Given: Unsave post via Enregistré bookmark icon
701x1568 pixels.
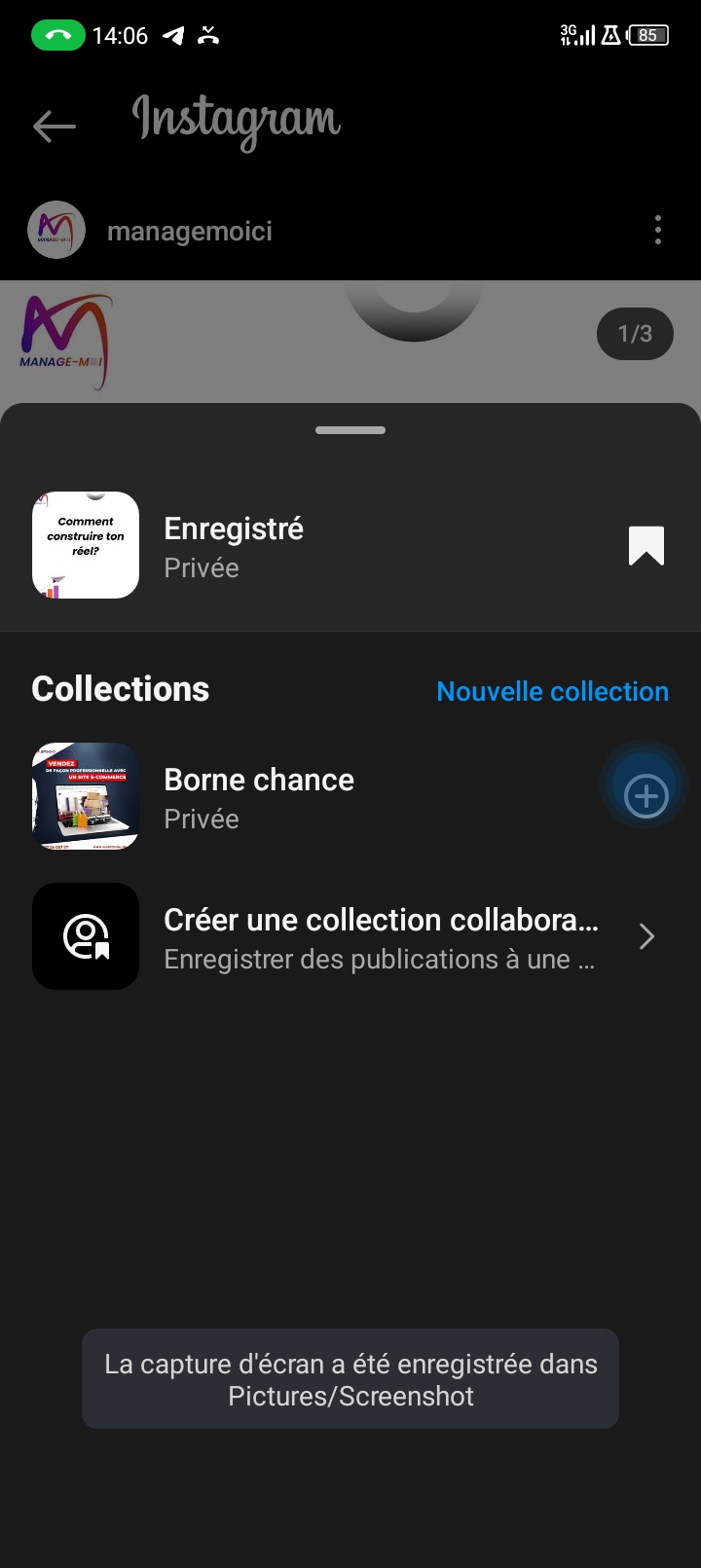Looking at the screenshot, I should point(646,546).
